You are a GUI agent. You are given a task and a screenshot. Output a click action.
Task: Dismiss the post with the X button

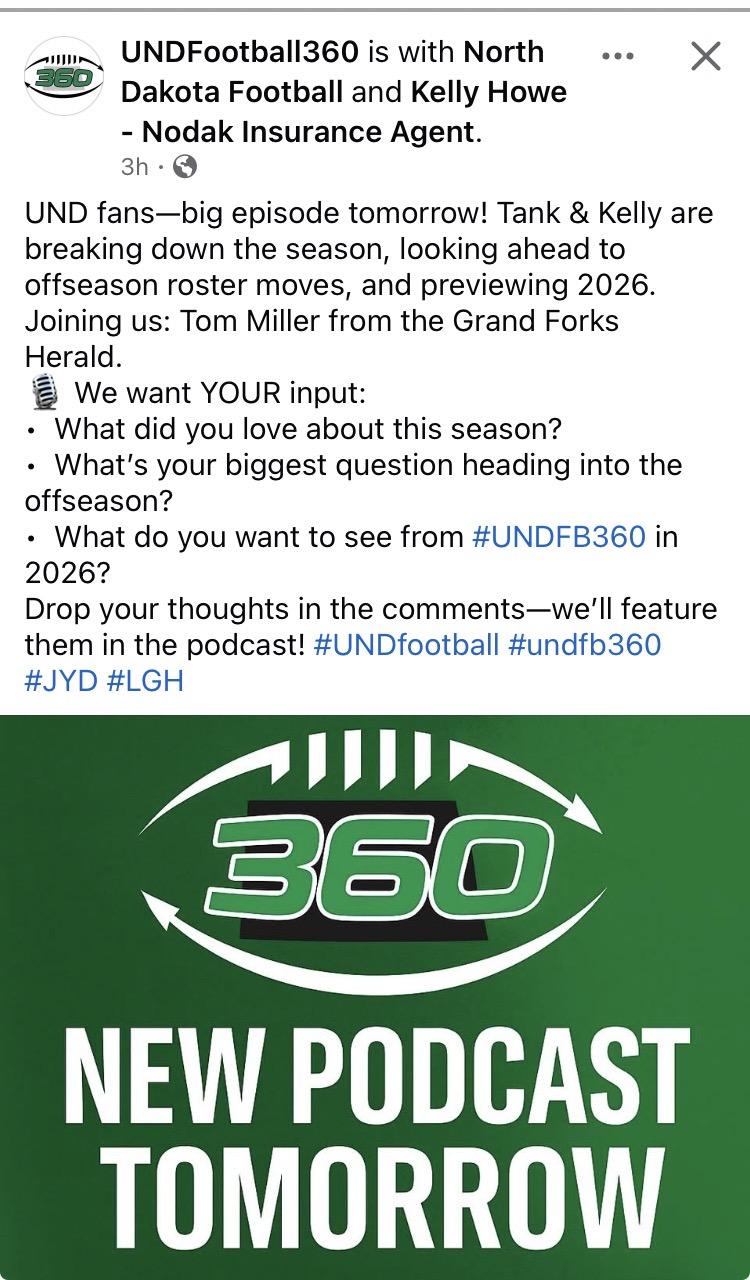[706, 57]
